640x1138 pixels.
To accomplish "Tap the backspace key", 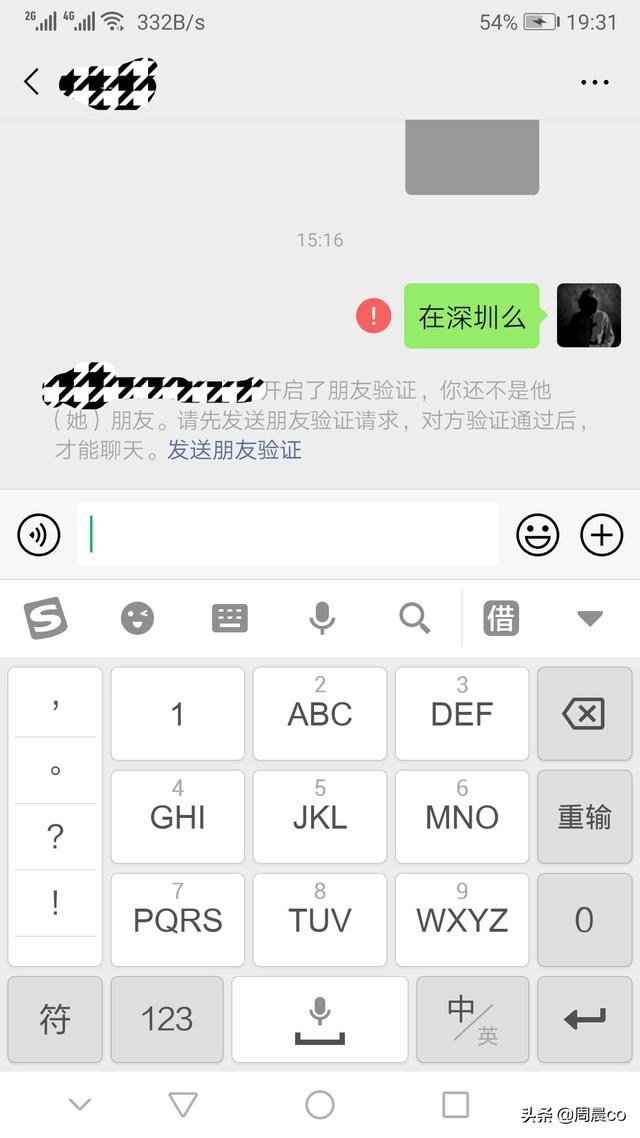I will pos(584,714).
